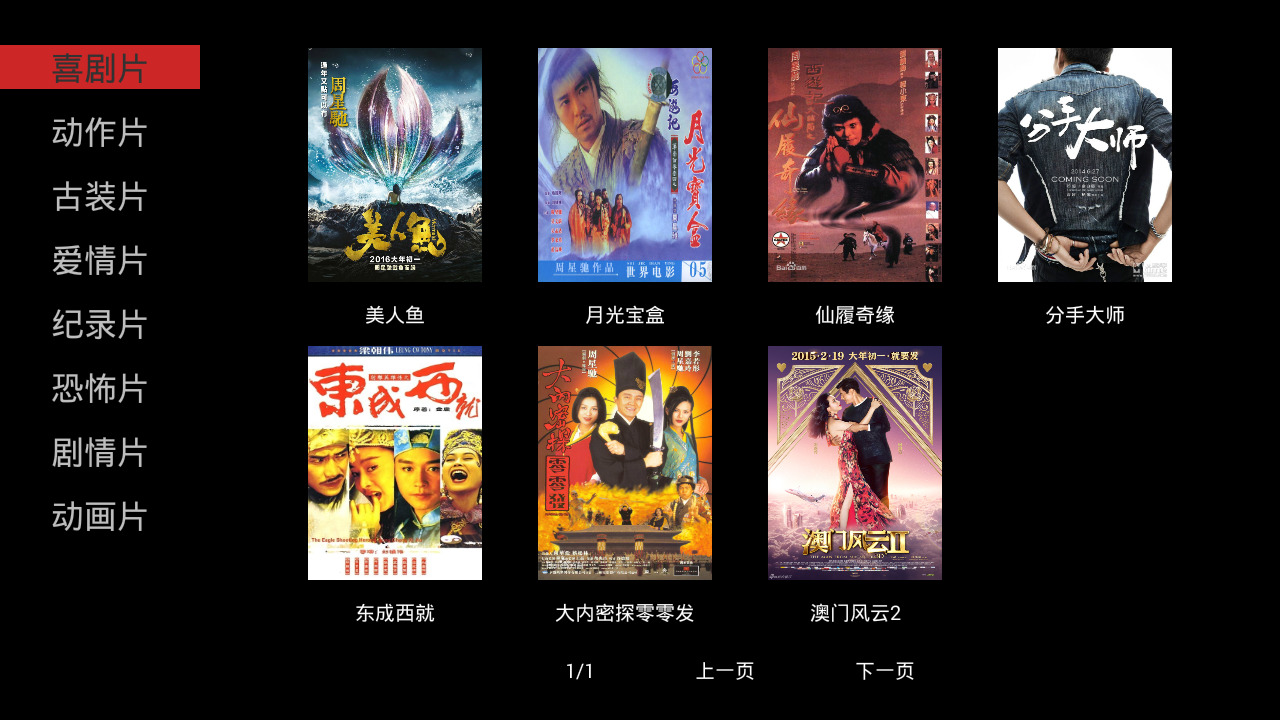Open the movie 分手大师

click(1085, 165)
